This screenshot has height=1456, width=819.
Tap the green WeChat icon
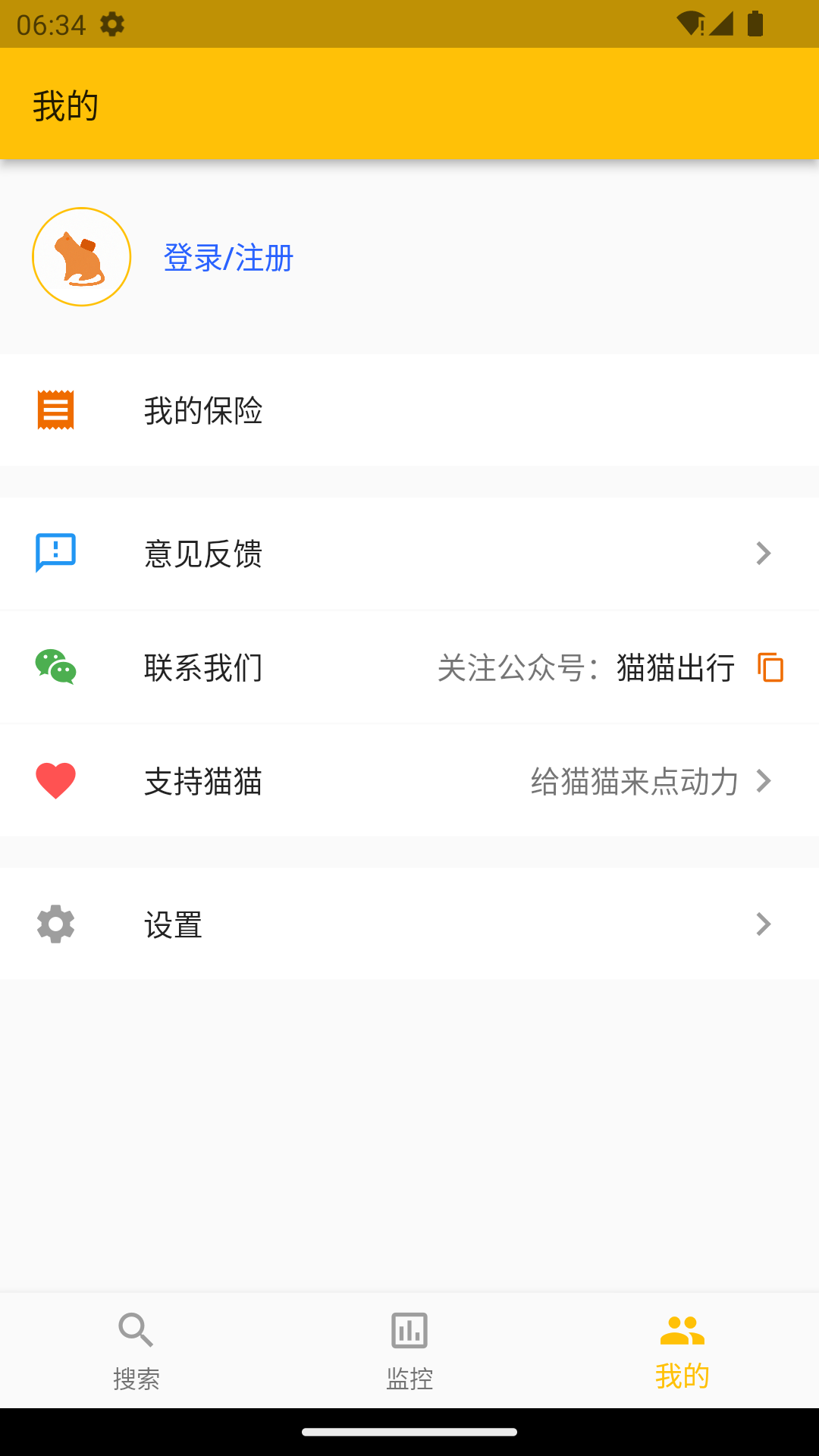click(55, 667)
